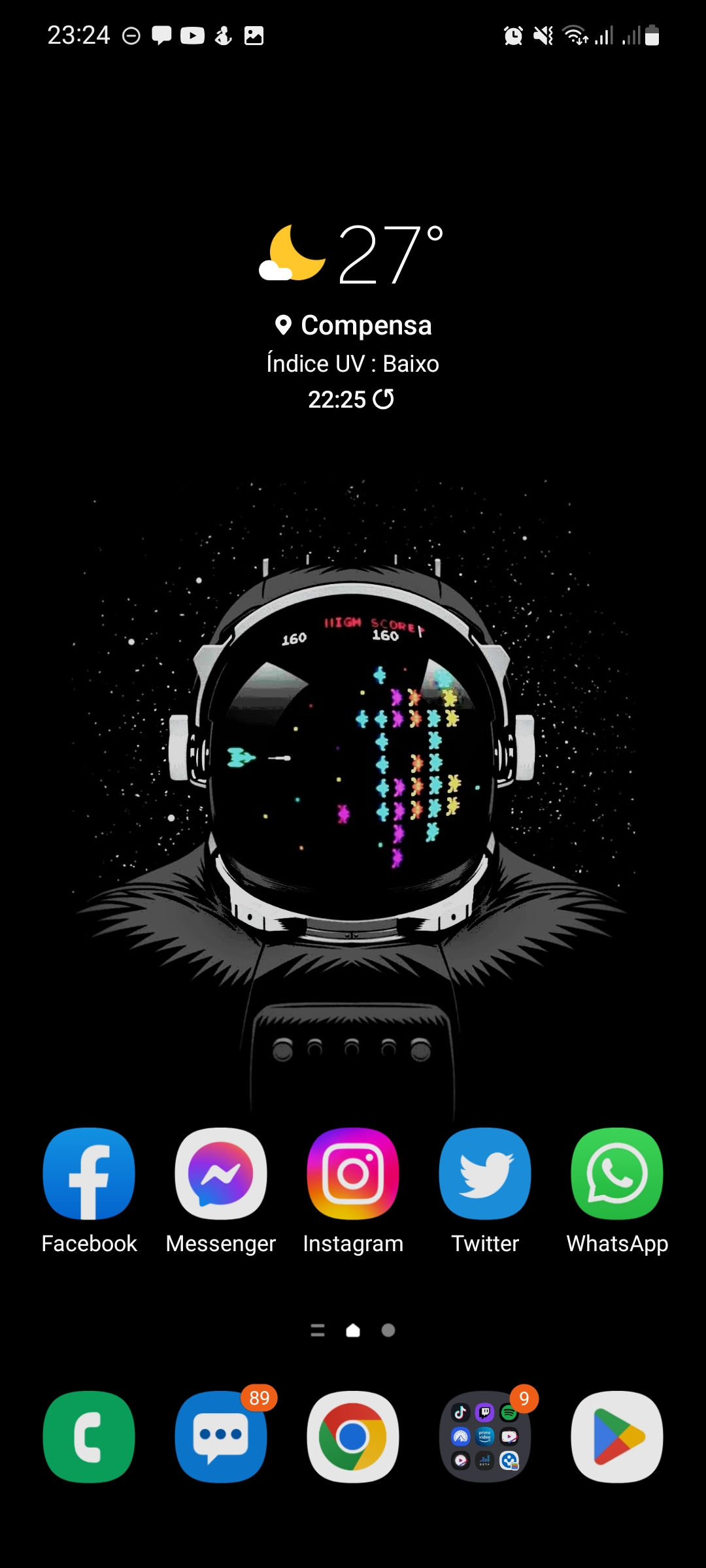The height and width of the screenshot is (1568, 706).
Task: Open the leftmost page indicator
Action: [318, 1330]
